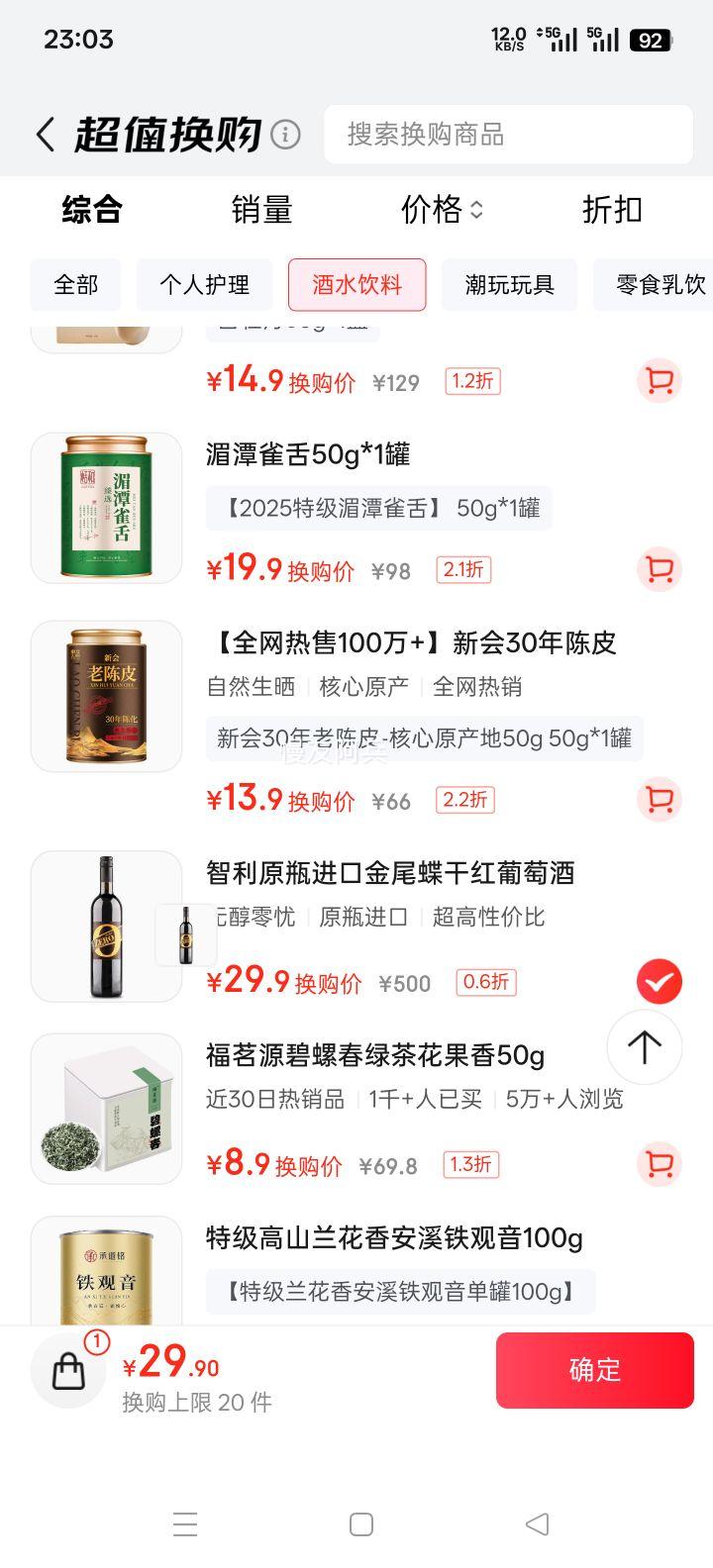The width and height of the screenshot is (713, 1568).
Task: Add the ¥14.9 换购价 item to cart
Action: coord(660,381)
